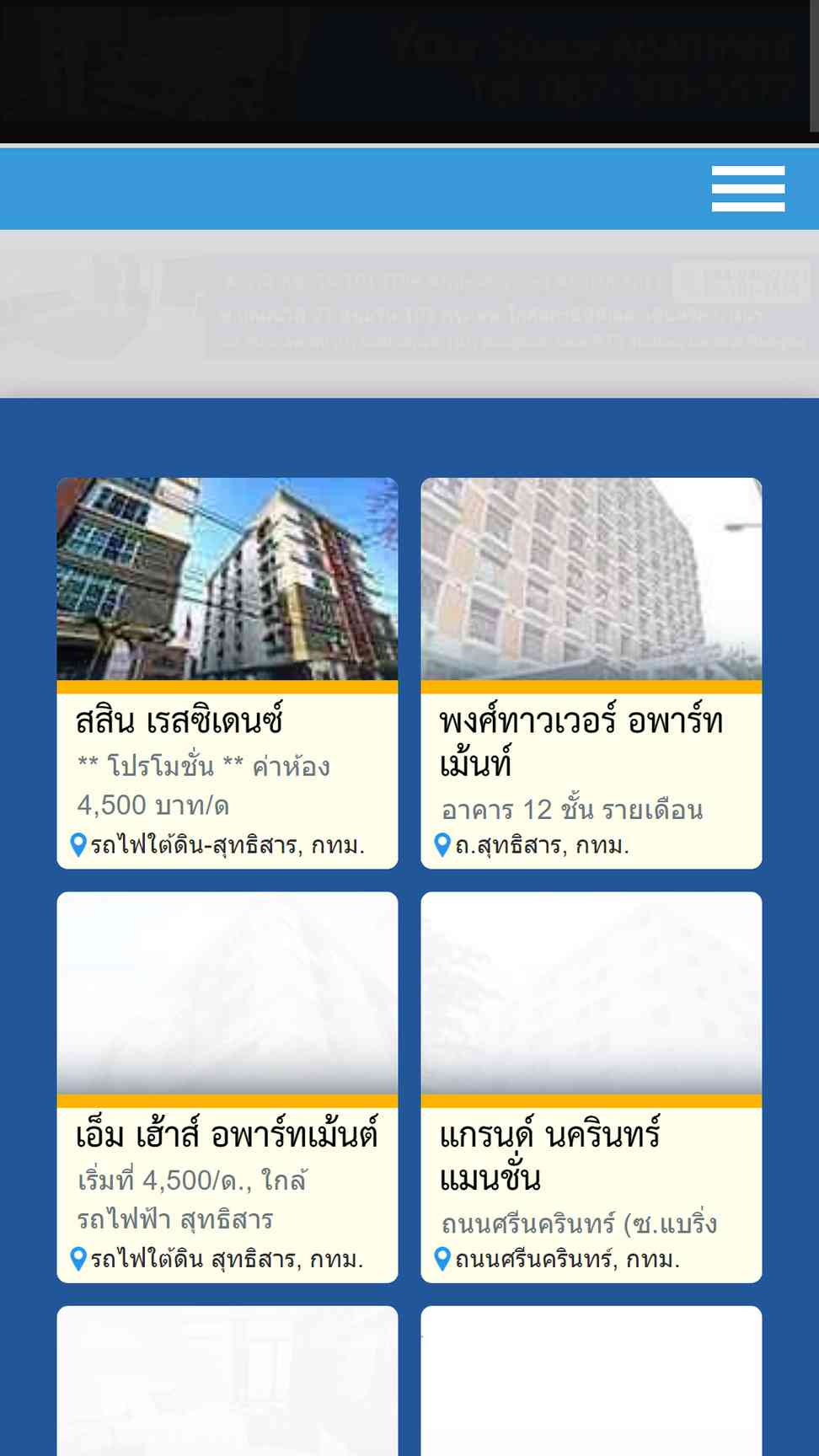Viewport: 819px width, 1456px height.
Task: Open the สสิน เรสซิเดนซ์ apartment card
Action: tap(227, 672)
